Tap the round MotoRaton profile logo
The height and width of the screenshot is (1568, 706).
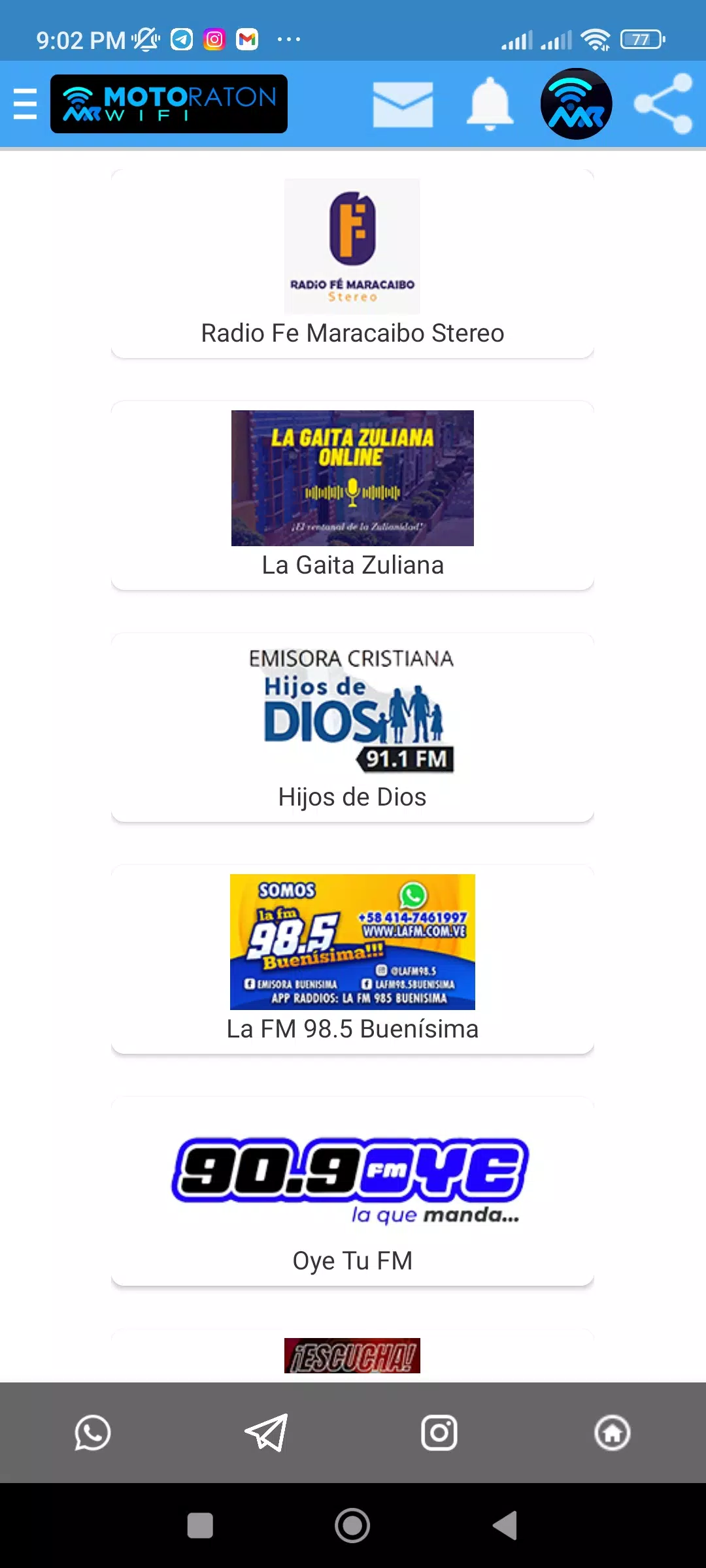[x=576, y=104]
